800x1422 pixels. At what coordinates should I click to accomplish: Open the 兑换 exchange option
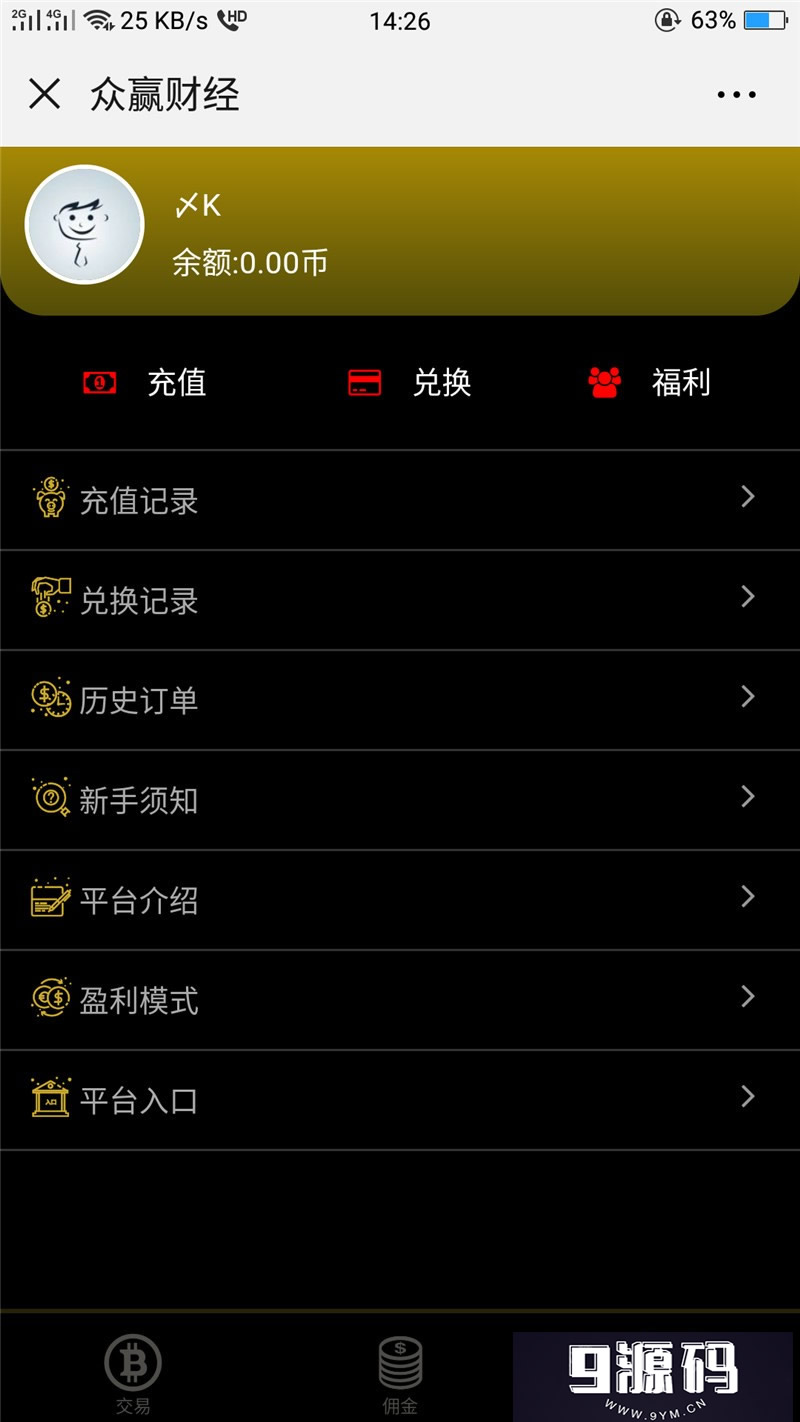410,383
